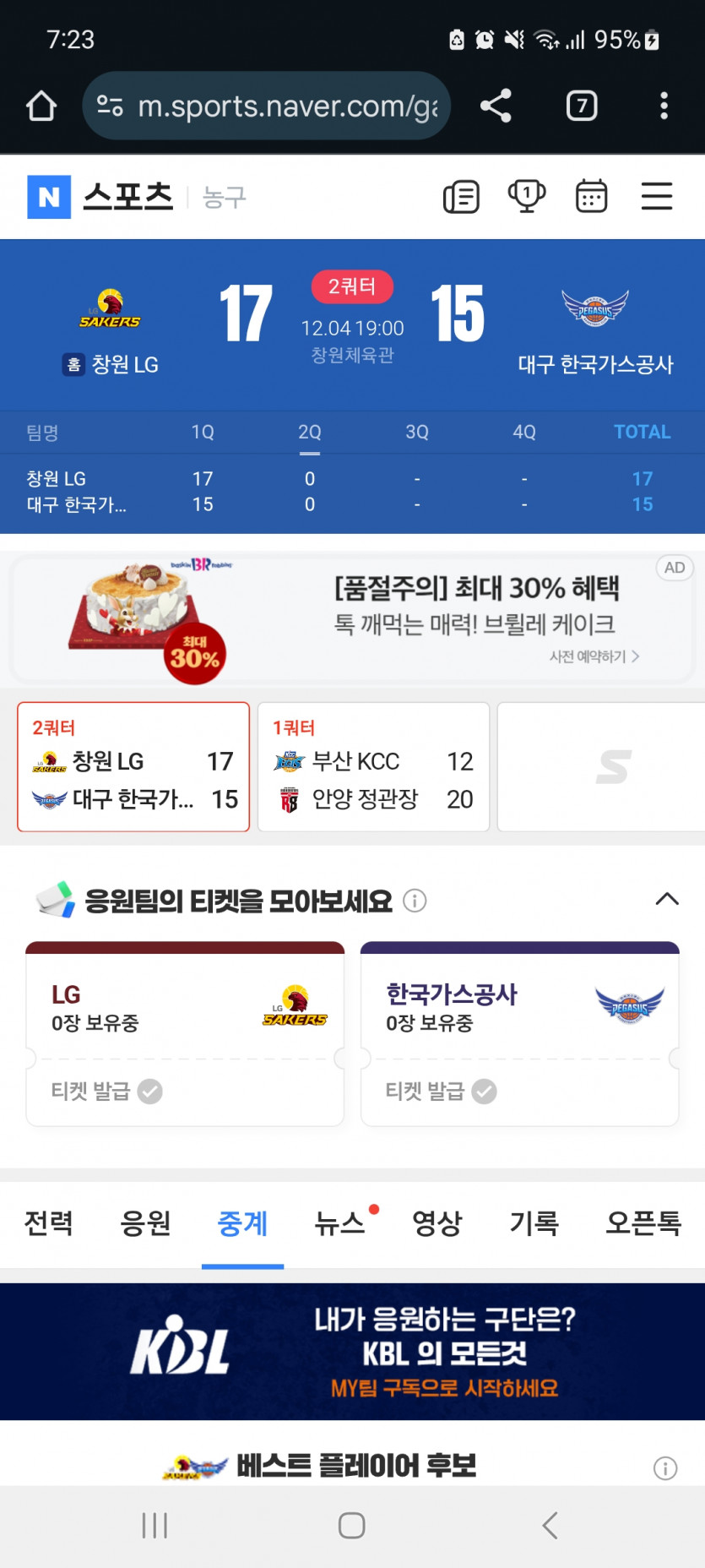Screen dimensions: 705x1568
Task: Open the hamburger menu in sports header
Action: 657,195
